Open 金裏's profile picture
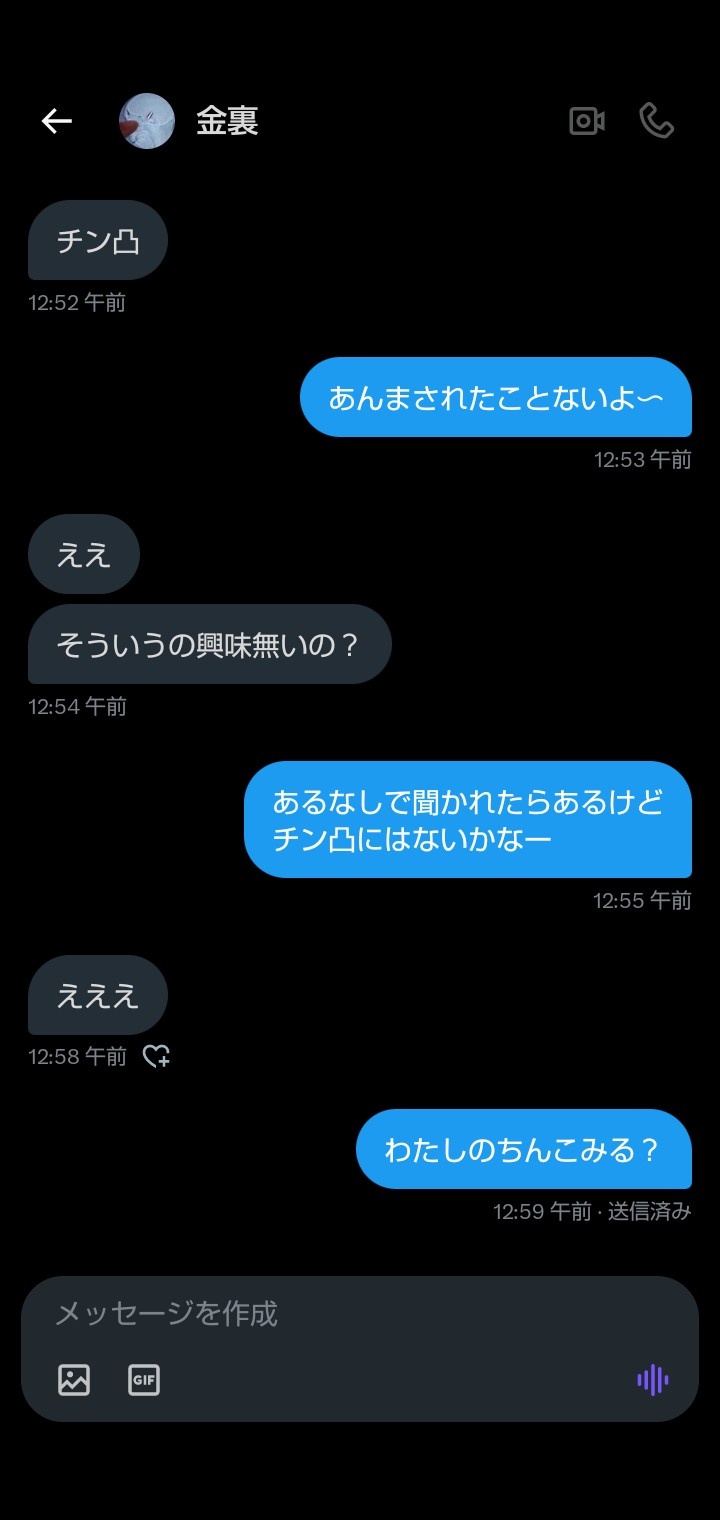720x1520 pixels. (147, 121)
